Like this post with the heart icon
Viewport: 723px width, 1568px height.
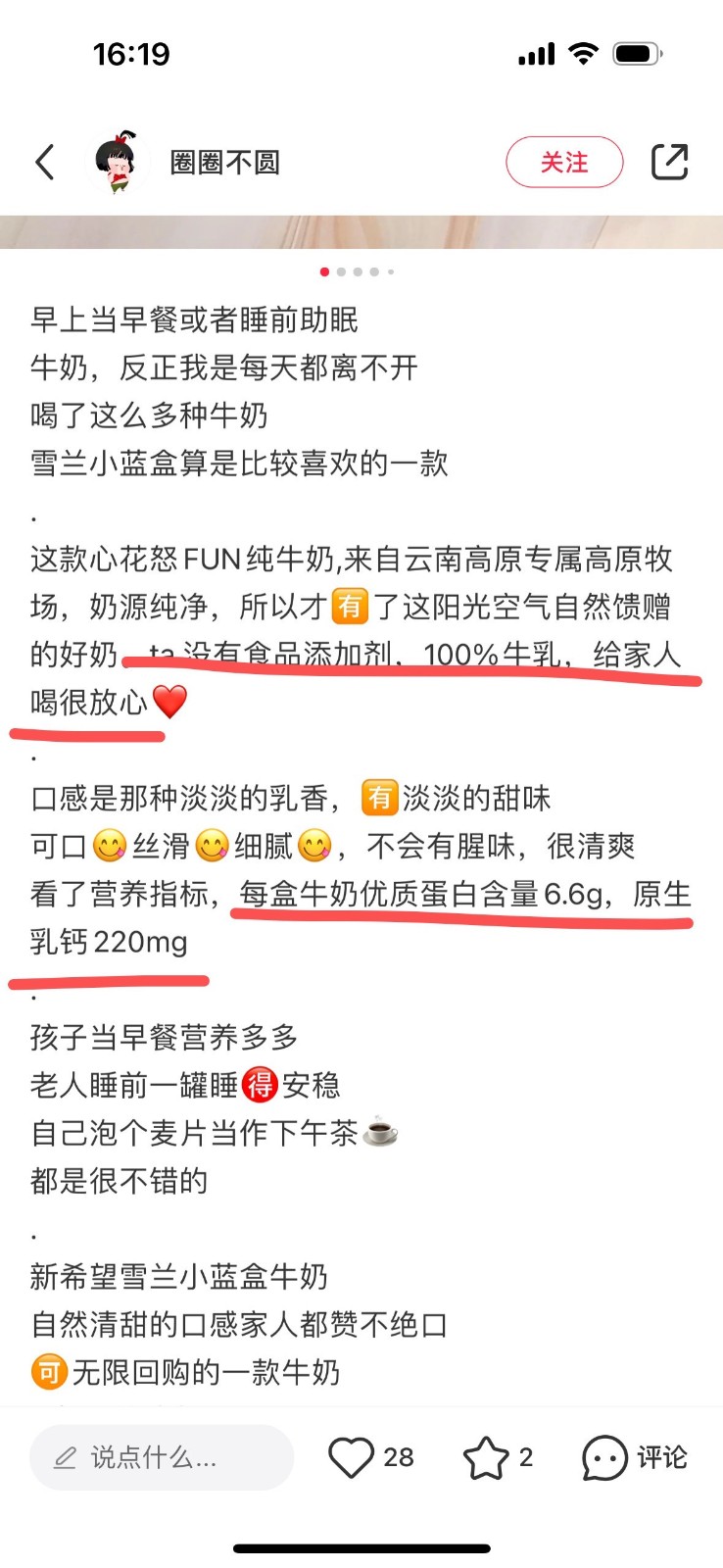[352, 1457]
